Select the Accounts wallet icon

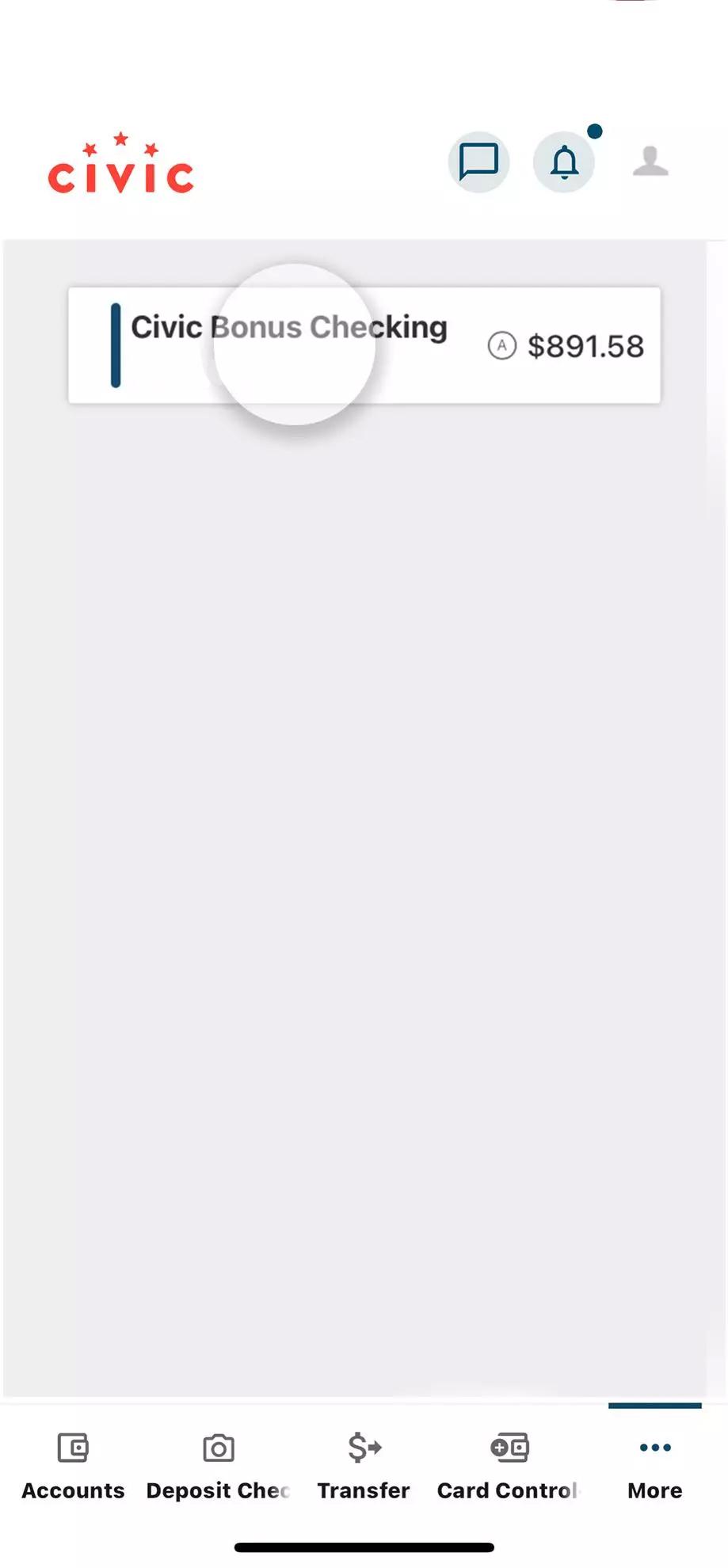coord(73,1448)
